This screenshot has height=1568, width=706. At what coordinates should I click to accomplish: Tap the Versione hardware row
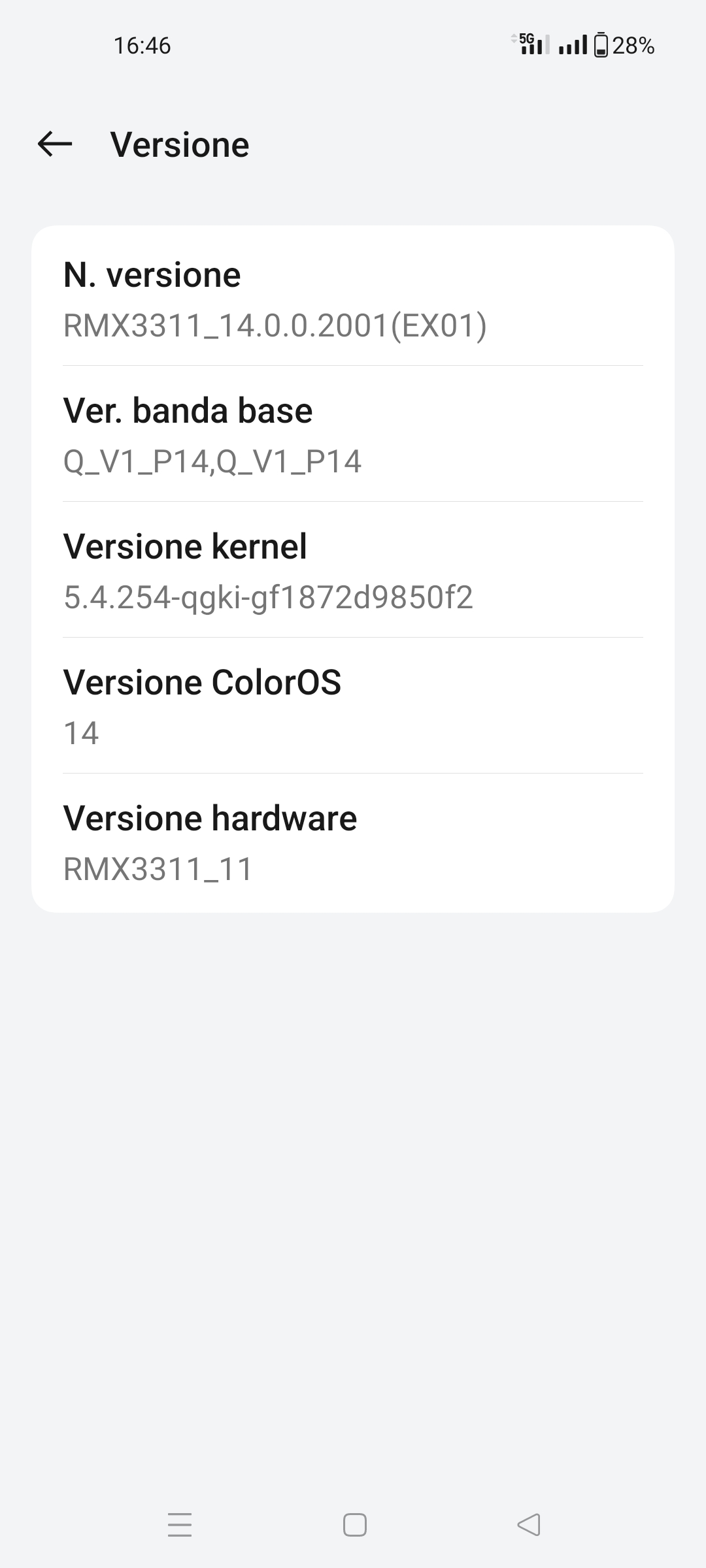point(353,843)
